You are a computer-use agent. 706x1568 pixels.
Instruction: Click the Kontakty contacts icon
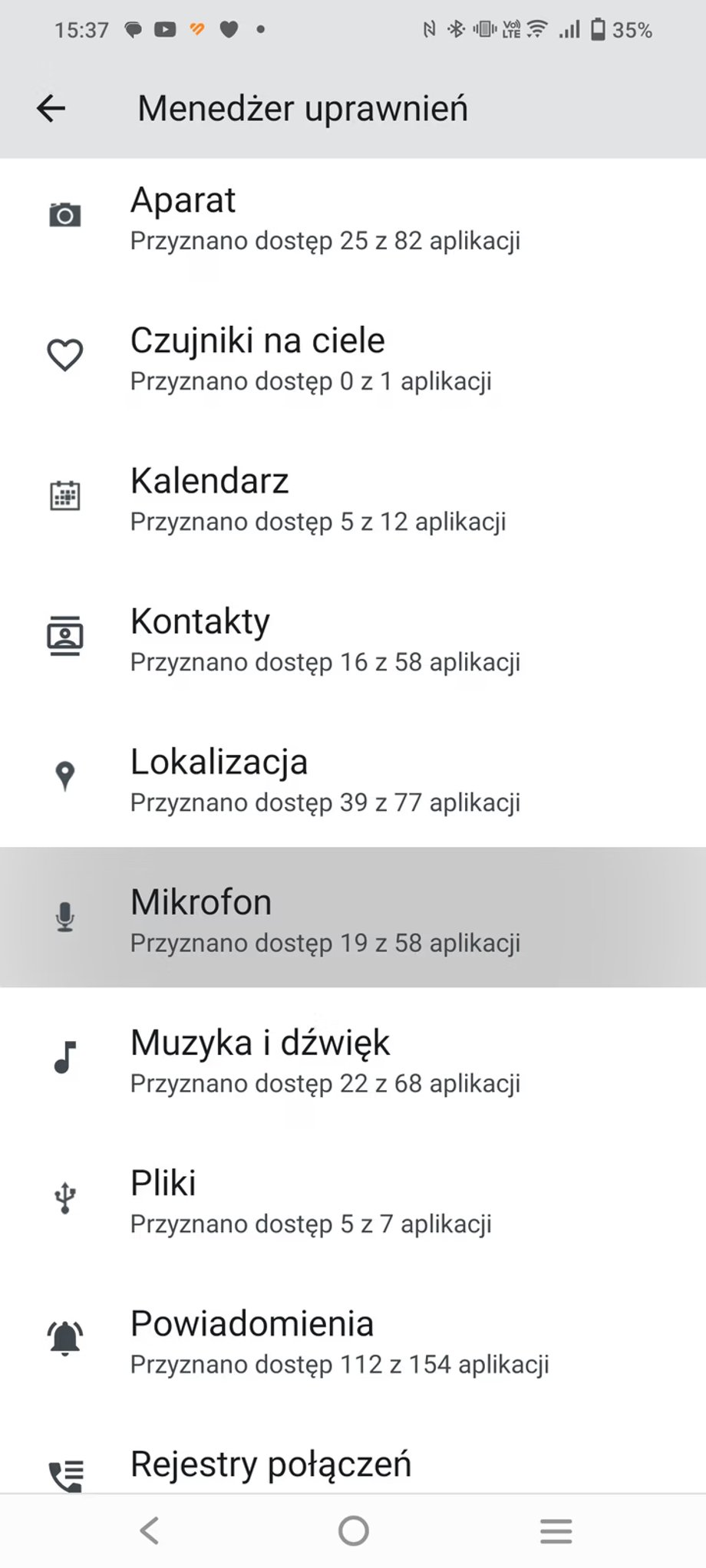pos(65,635)
